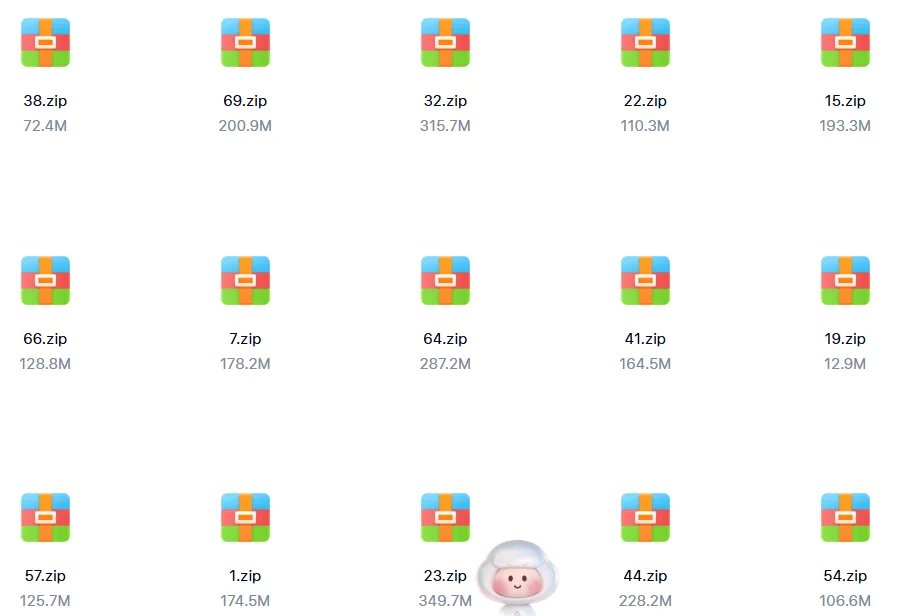Open the 23.zip archive
This screenshot has width=910, height=616.
(445, 517)
